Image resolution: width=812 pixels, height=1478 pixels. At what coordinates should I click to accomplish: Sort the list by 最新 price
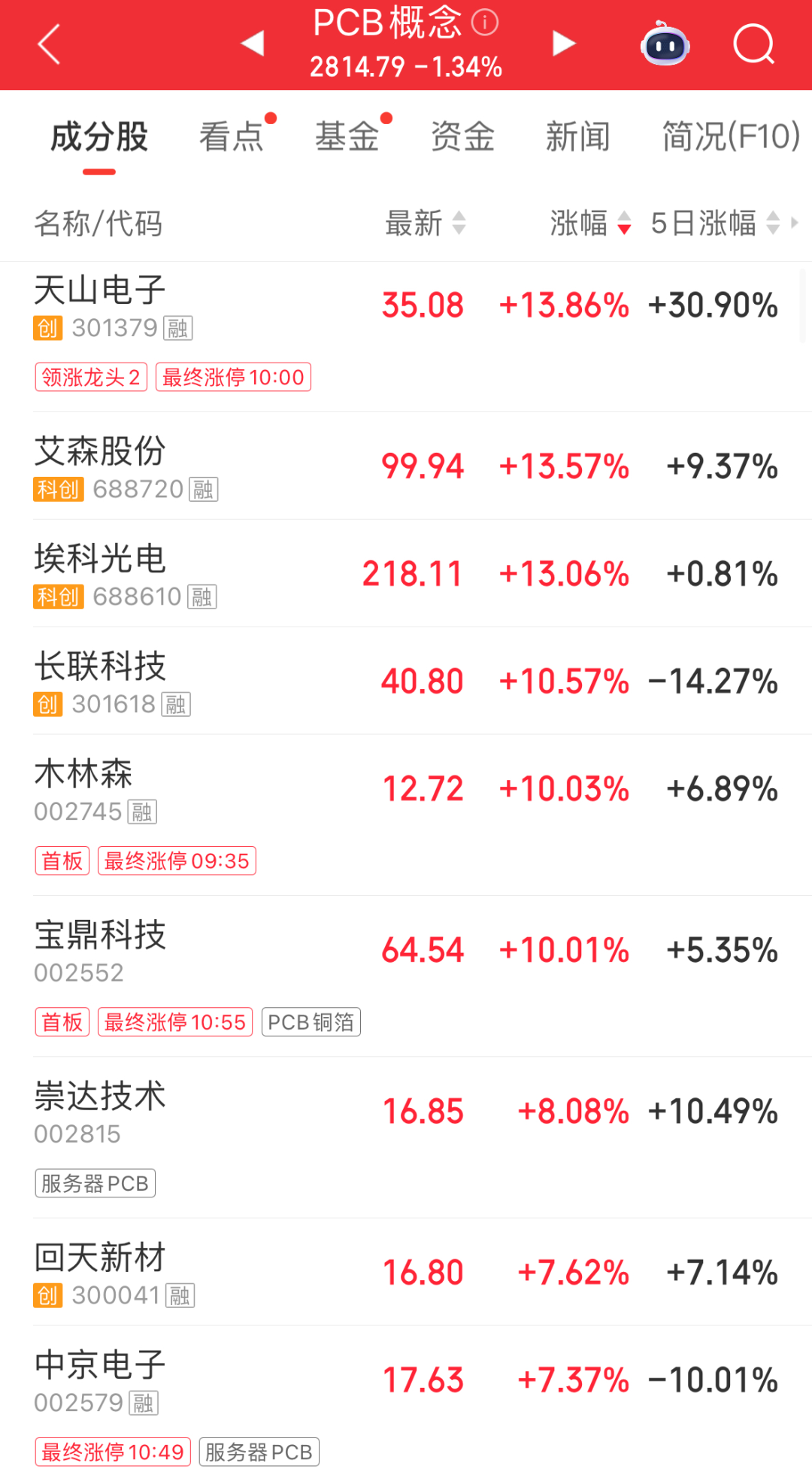(426, 223)
